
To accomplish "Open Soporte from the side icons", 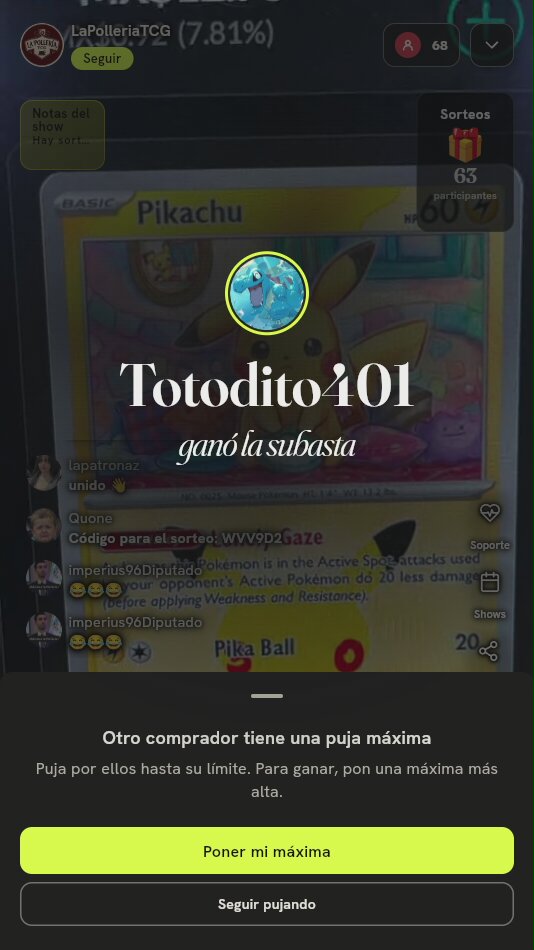I will (489, 526).
